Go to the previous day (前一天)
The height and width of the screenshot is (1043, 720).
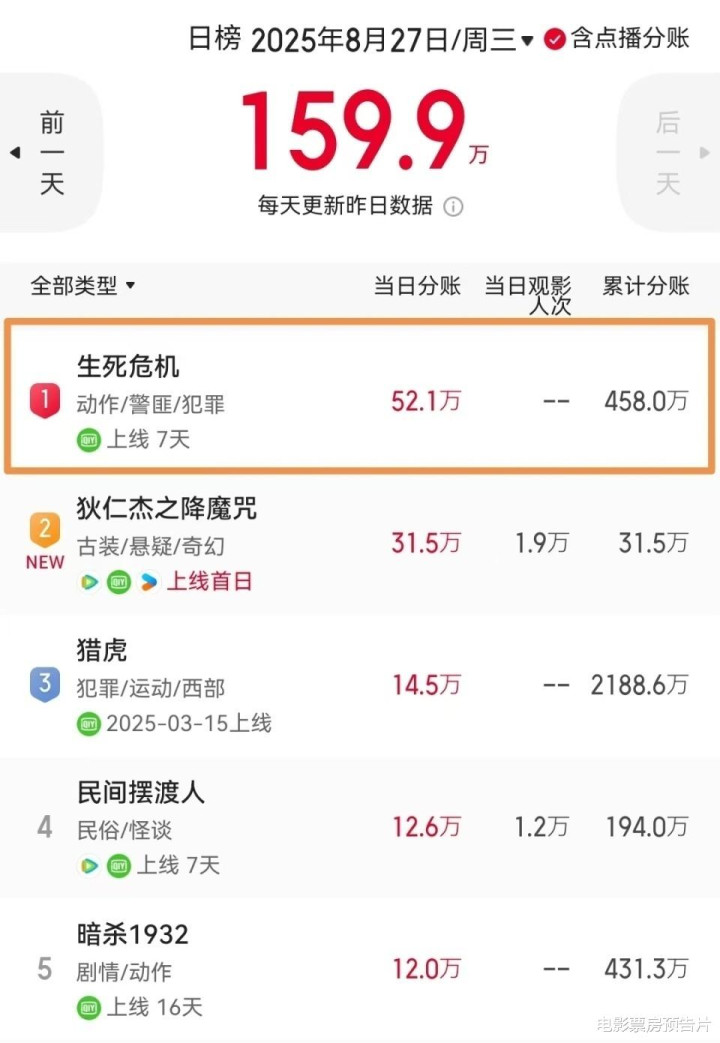click(x=52, y=153)
